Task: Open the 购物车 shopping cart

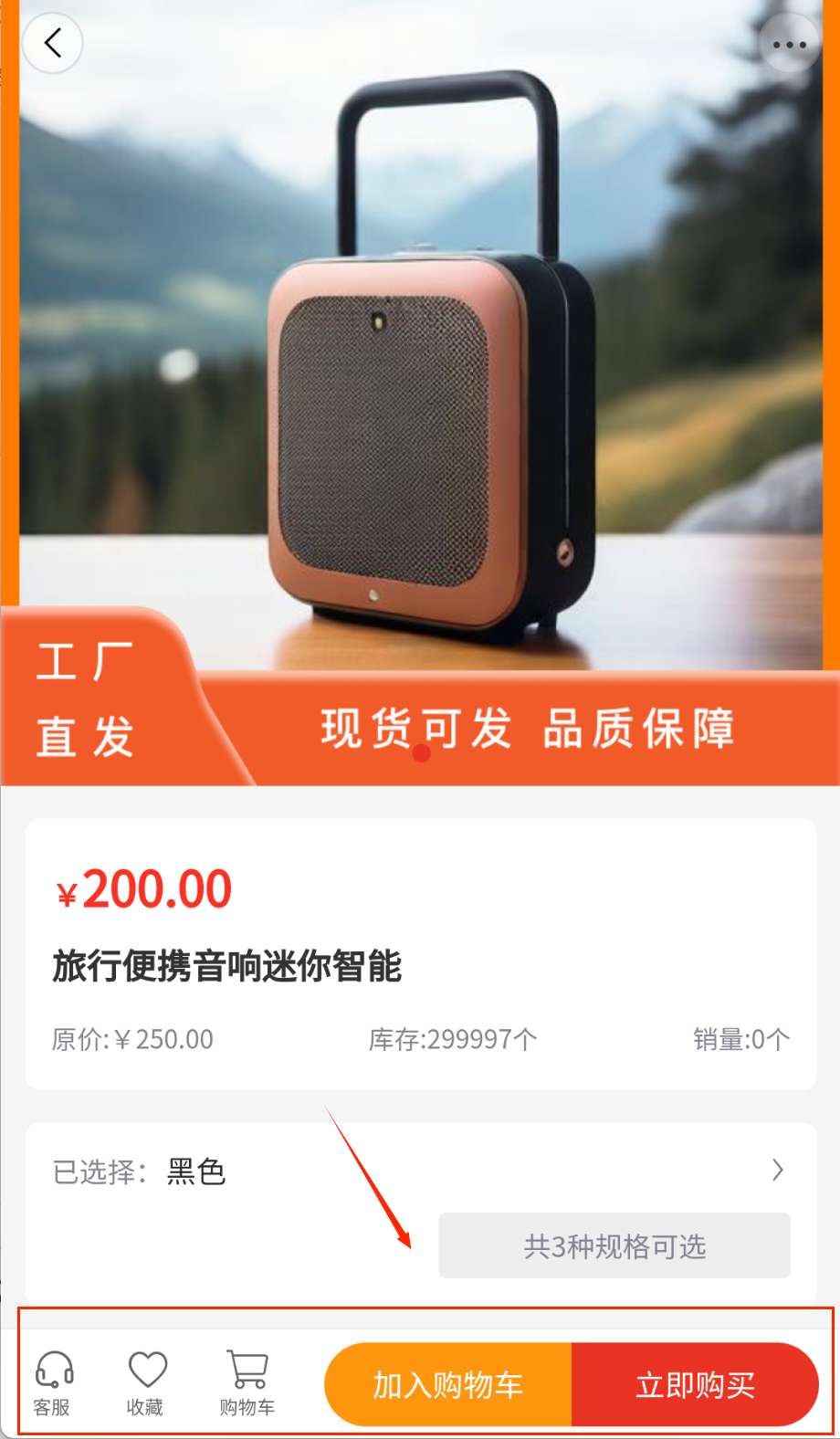Action: (x=247, y=1383)
